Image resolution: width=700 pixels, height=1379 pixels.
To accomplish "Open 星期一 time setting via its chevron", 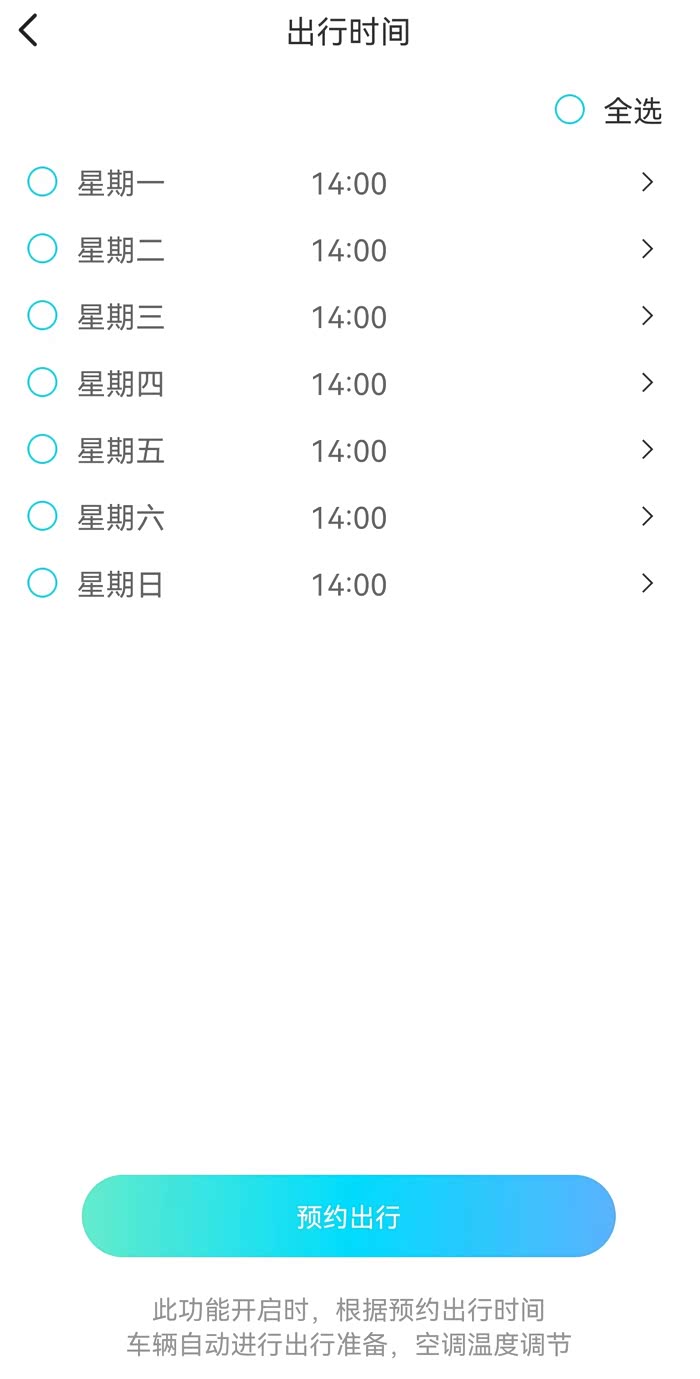I will tap(647, 182).
